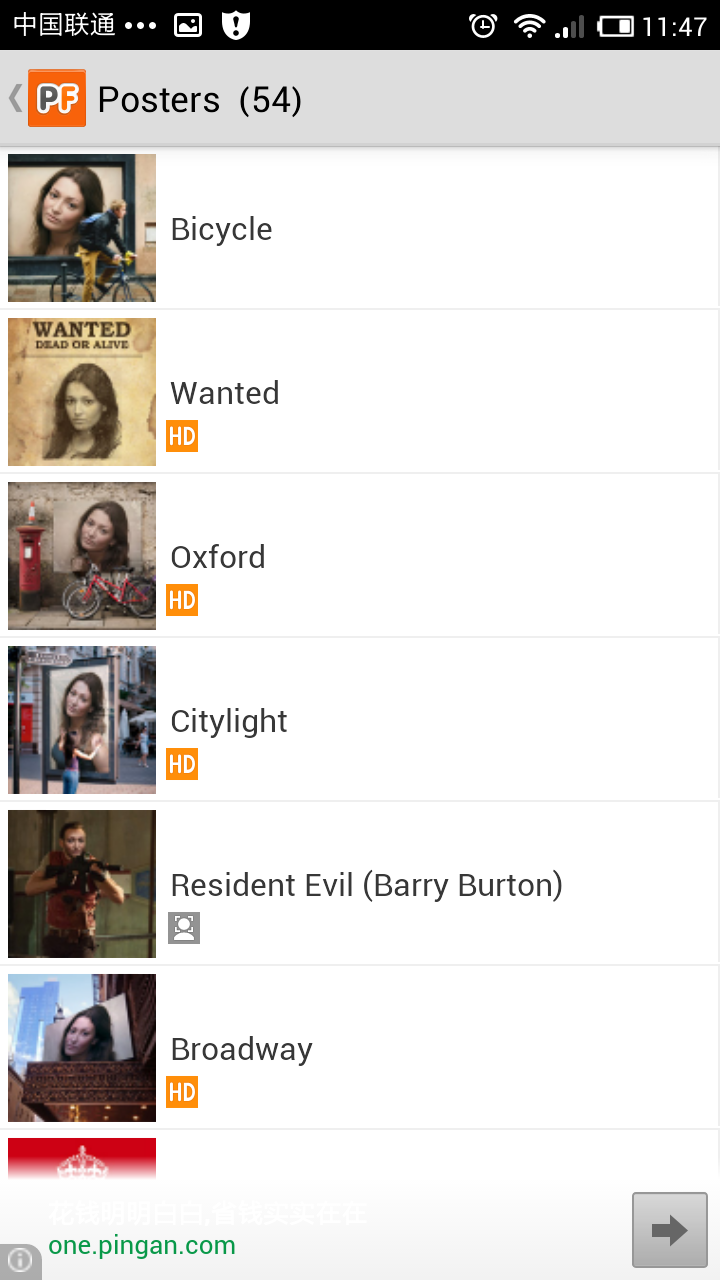Viewport: 720px width, 1280px height.
Task: Select Resident Evil (Barry Burton) template
Action: pyautogui.click(x=366, y=885)
